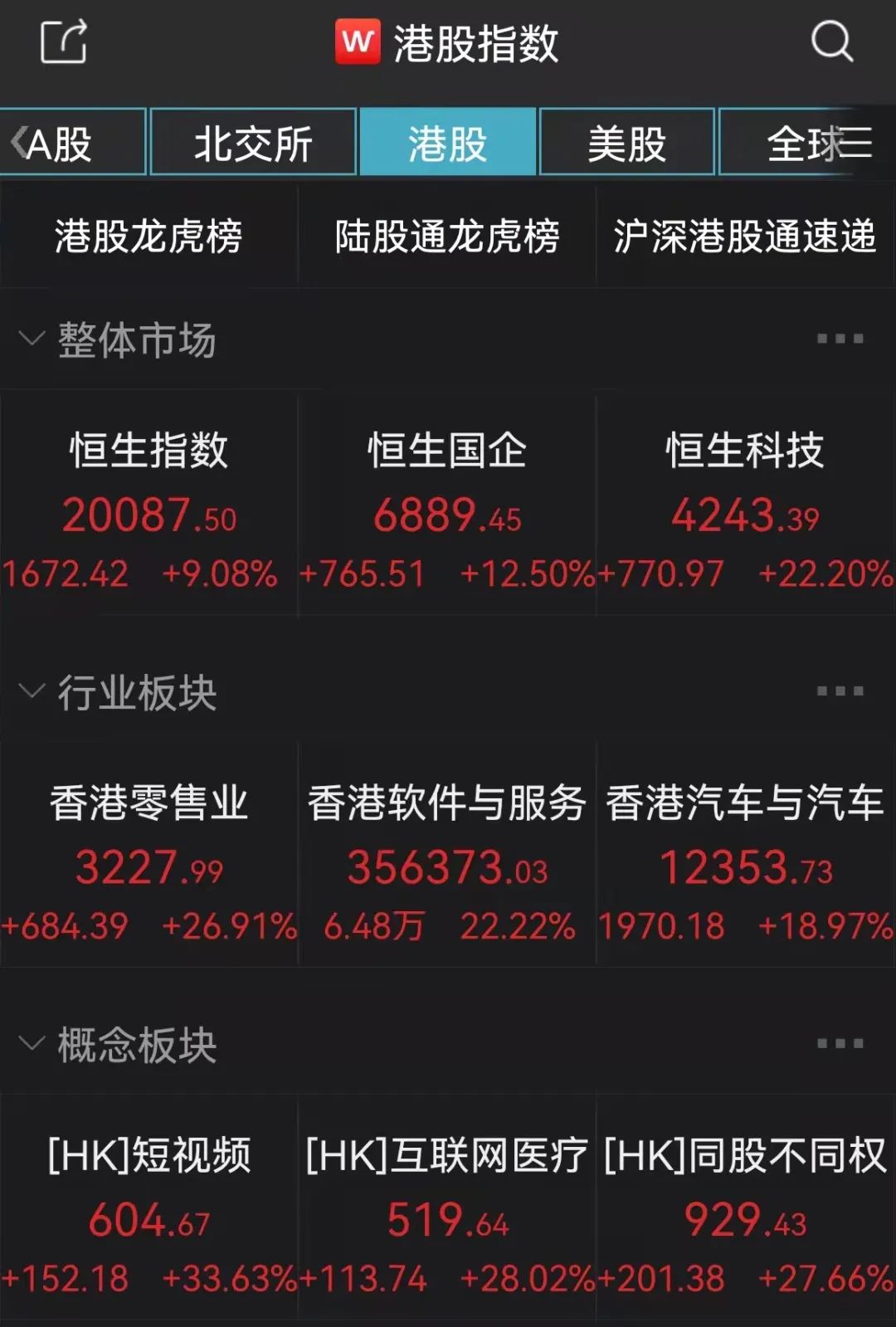Collapse the 概念板块 section
This screenshot has height=1327, width=896.
pyautogui.click(x=32, y=1043)
